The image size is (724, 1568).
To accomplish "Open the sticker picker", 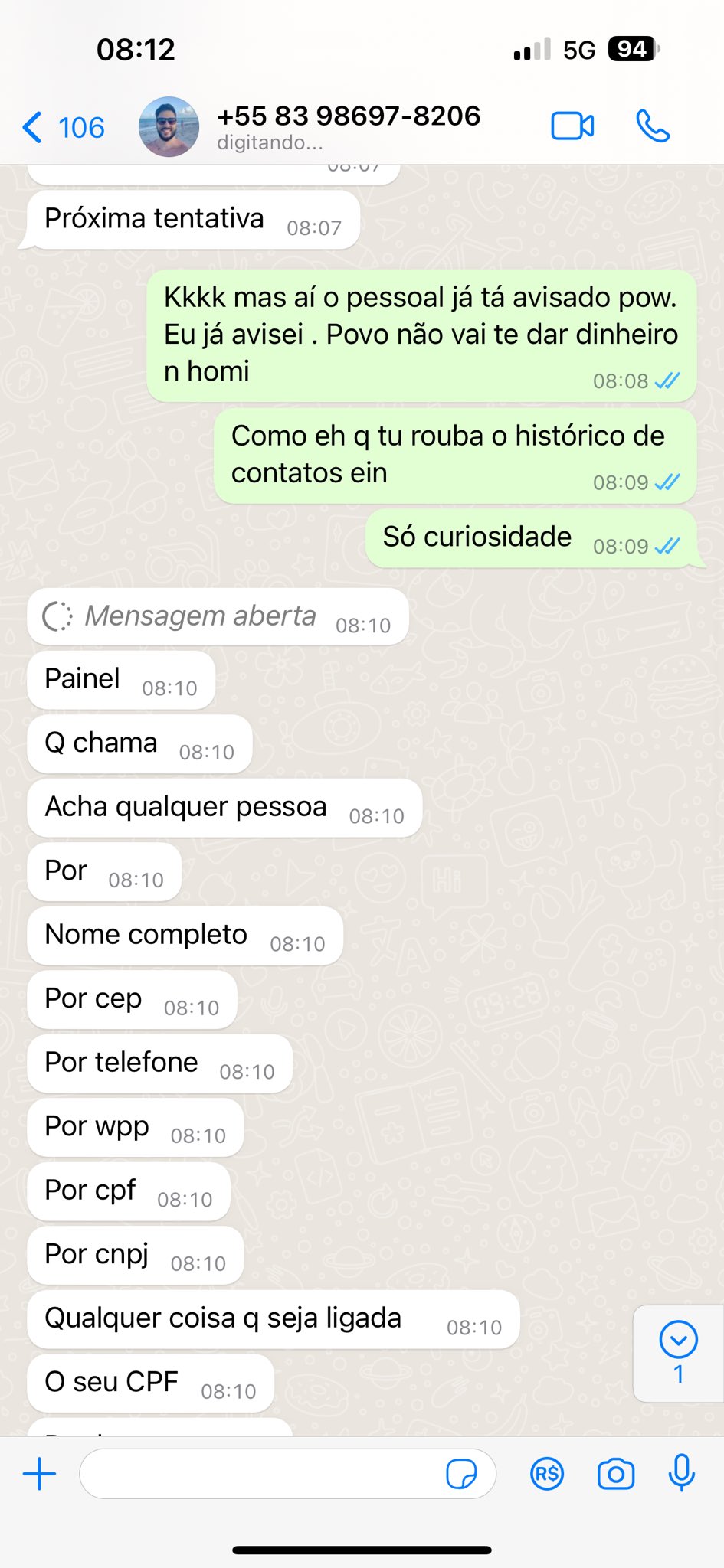I will click(461, 1474).
